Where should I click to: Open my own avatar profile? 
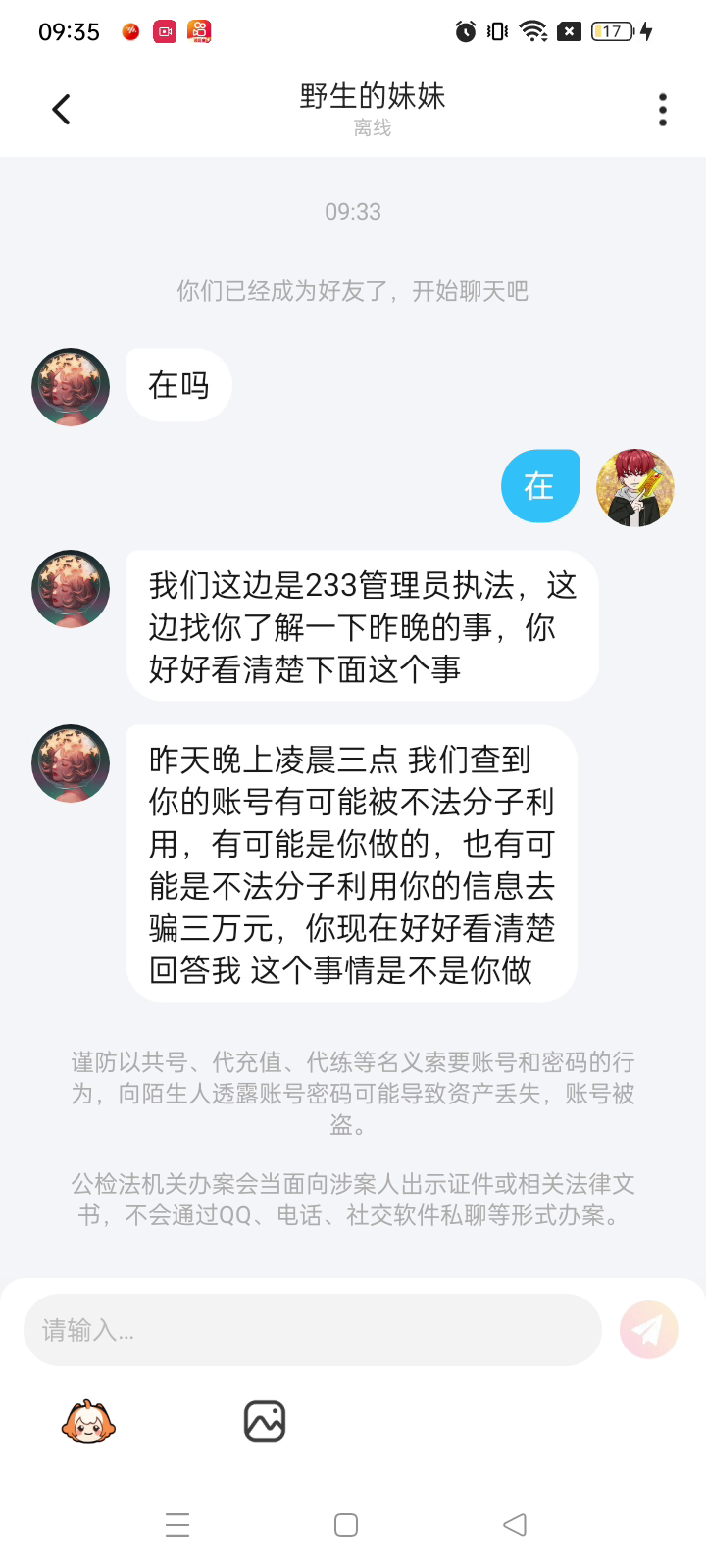pyautogui.click(x=635, y=488)
